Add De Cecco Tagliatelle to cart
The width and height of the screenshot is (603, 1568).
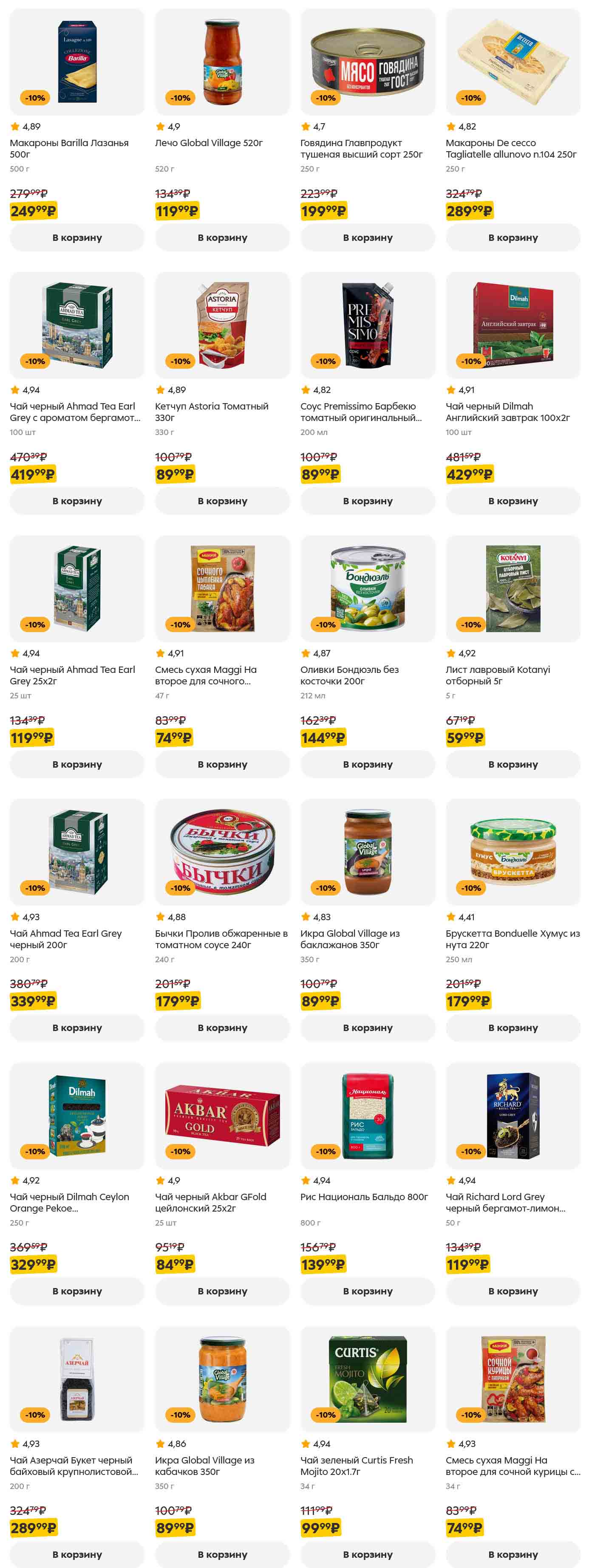coord(513,237)
